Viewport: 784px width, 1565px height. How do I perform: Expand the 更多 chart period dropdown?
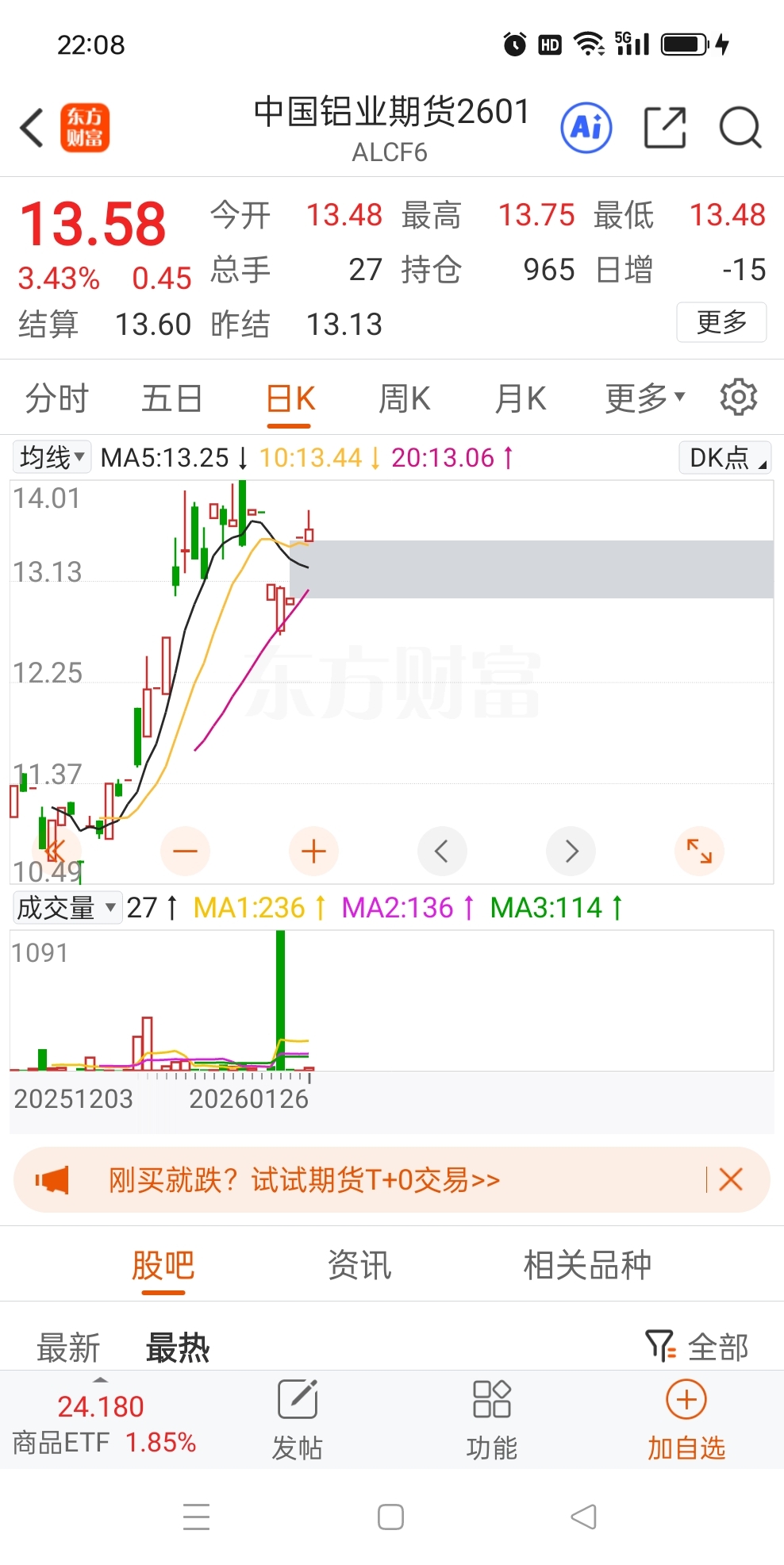[644, 398]
